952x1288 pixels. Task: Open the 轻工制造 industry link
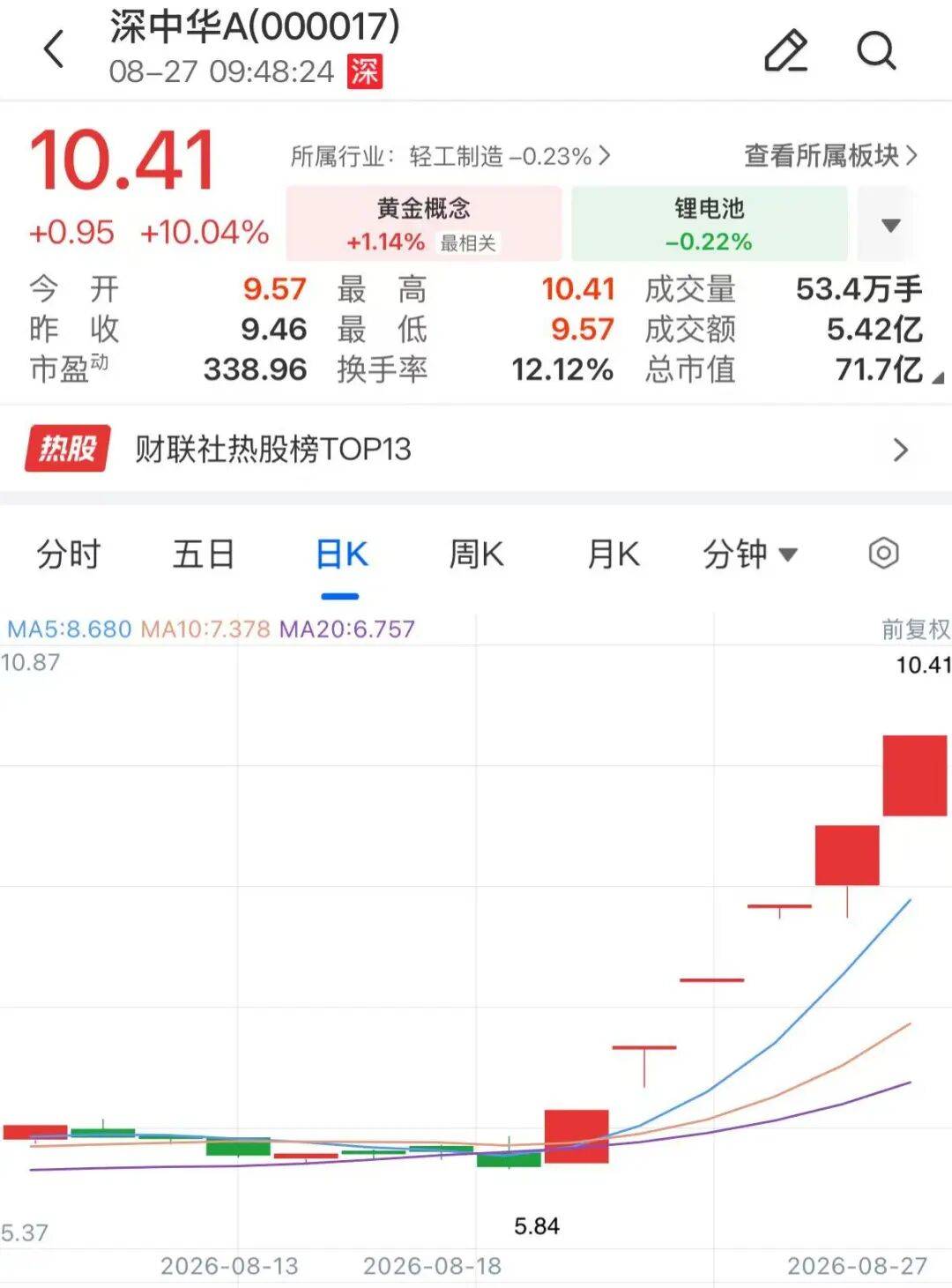pos(450,156)
